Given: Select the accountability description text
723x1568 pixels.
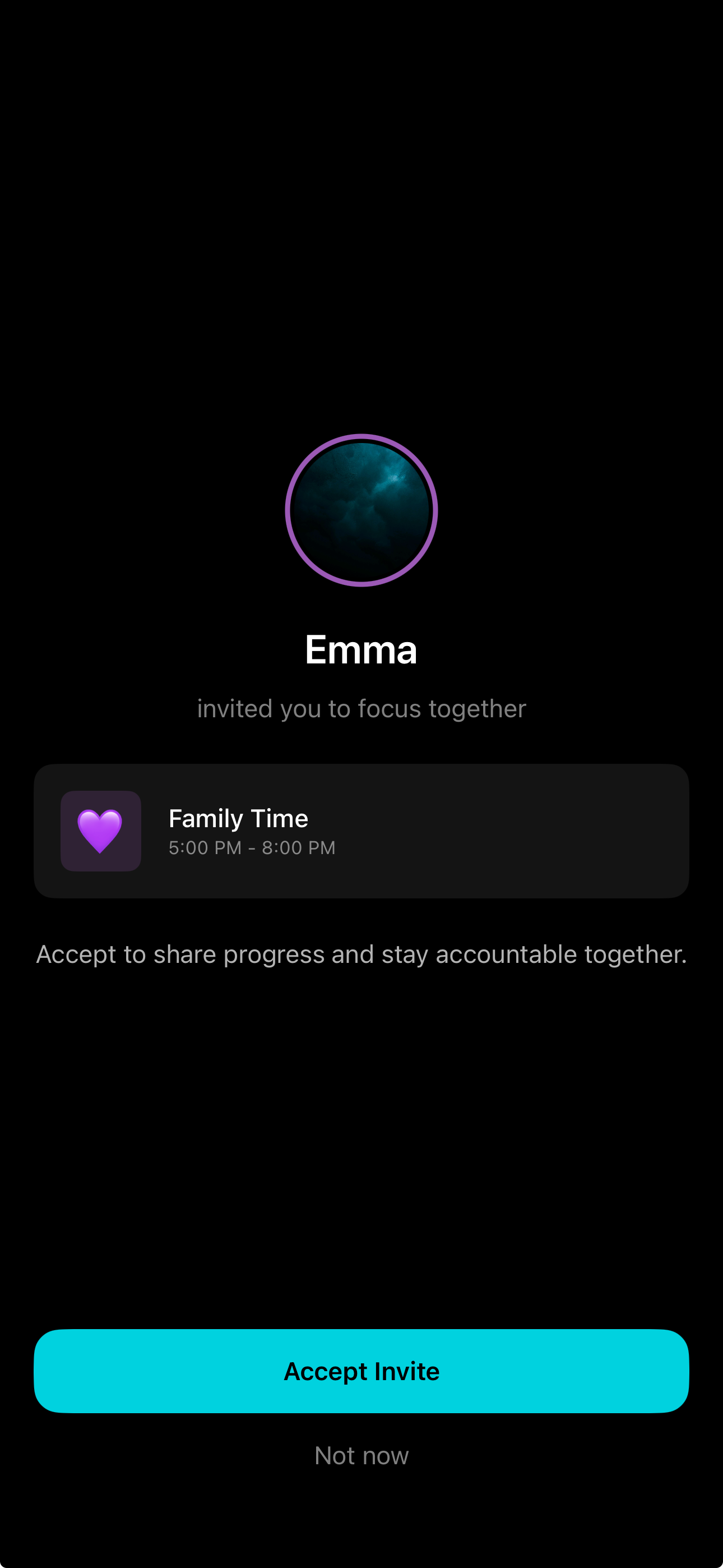Looking at the screenshot, I should coord(361,954).
